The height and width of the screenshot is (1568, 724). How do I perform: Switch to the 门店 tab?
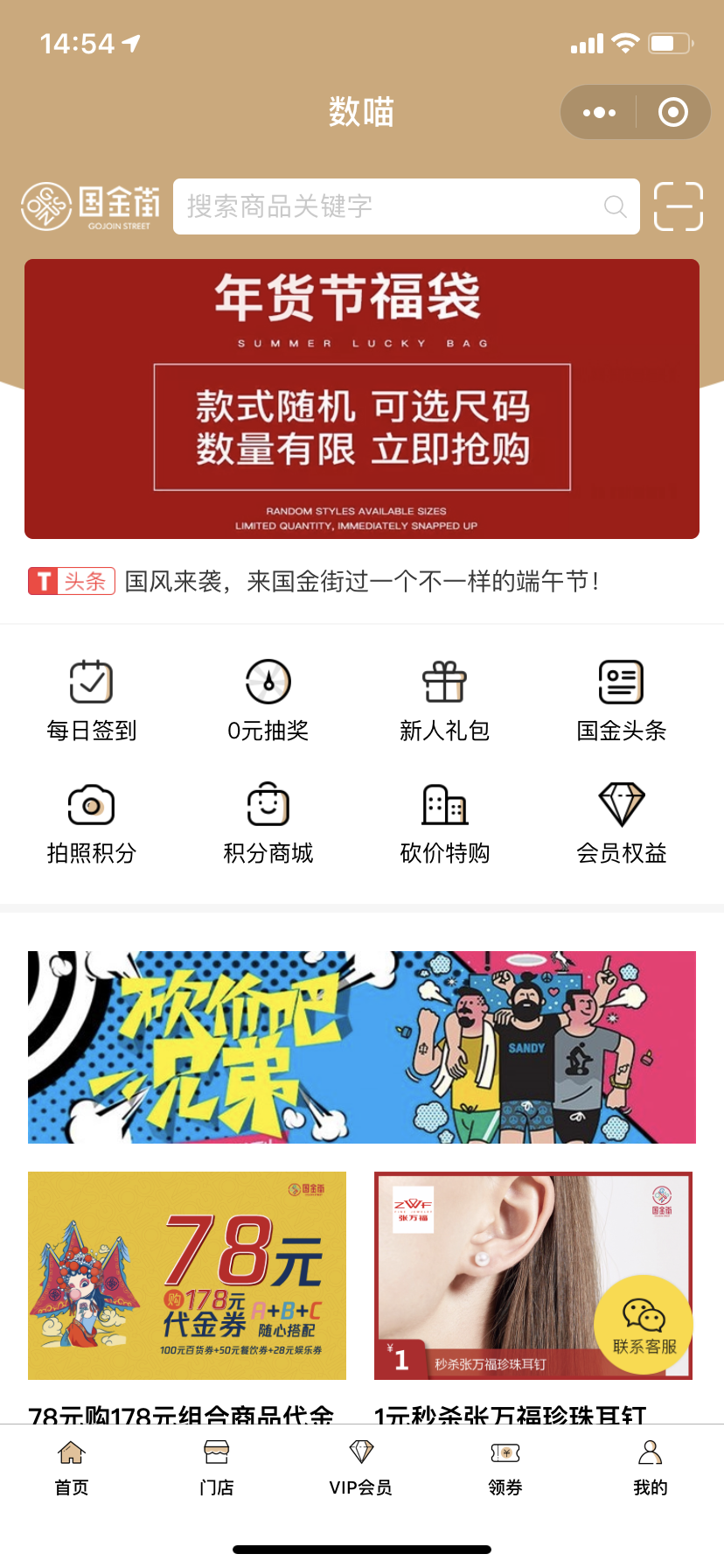[x=217, y=1468]
